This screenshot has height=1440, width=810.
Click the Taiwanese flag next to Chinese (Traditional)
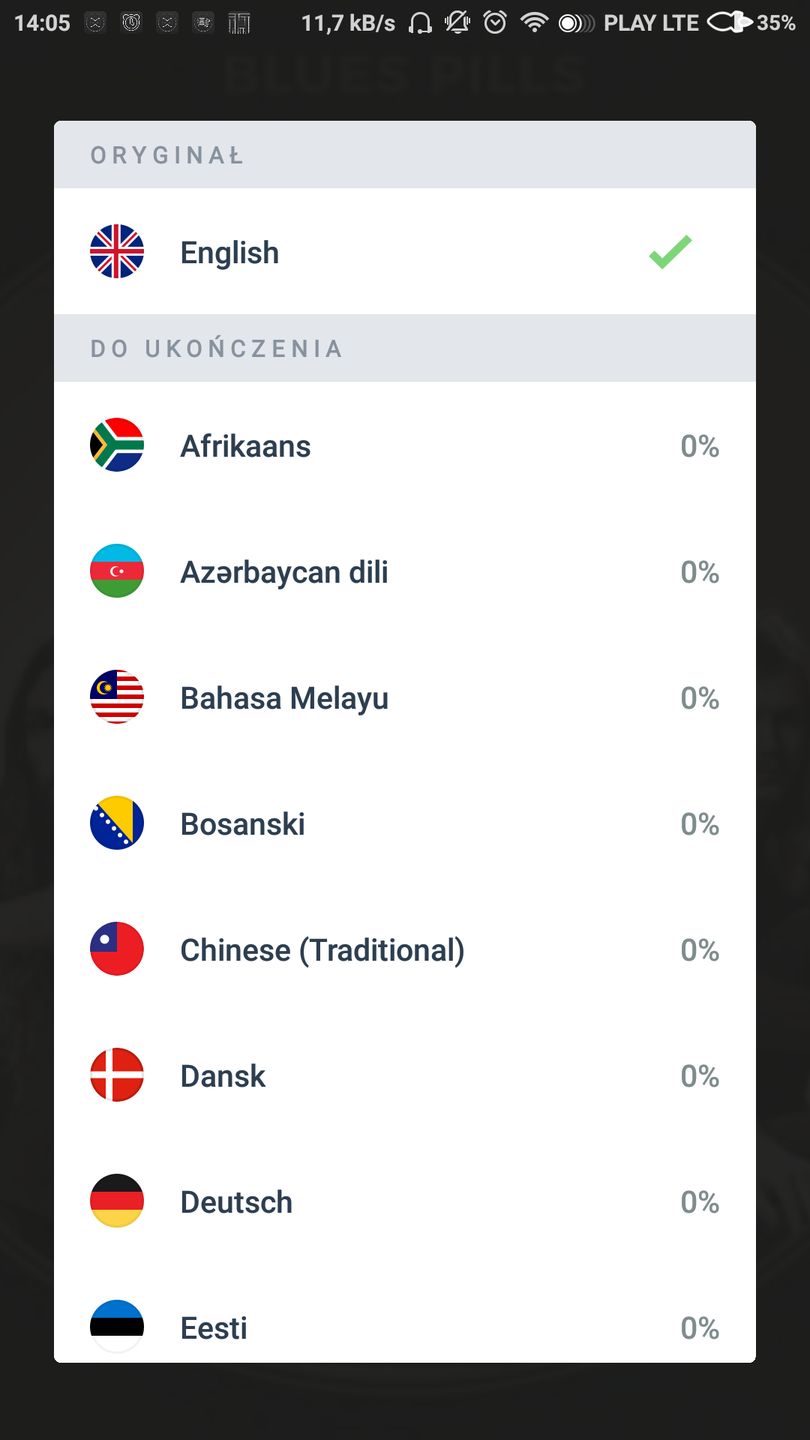tap(117, 949)
